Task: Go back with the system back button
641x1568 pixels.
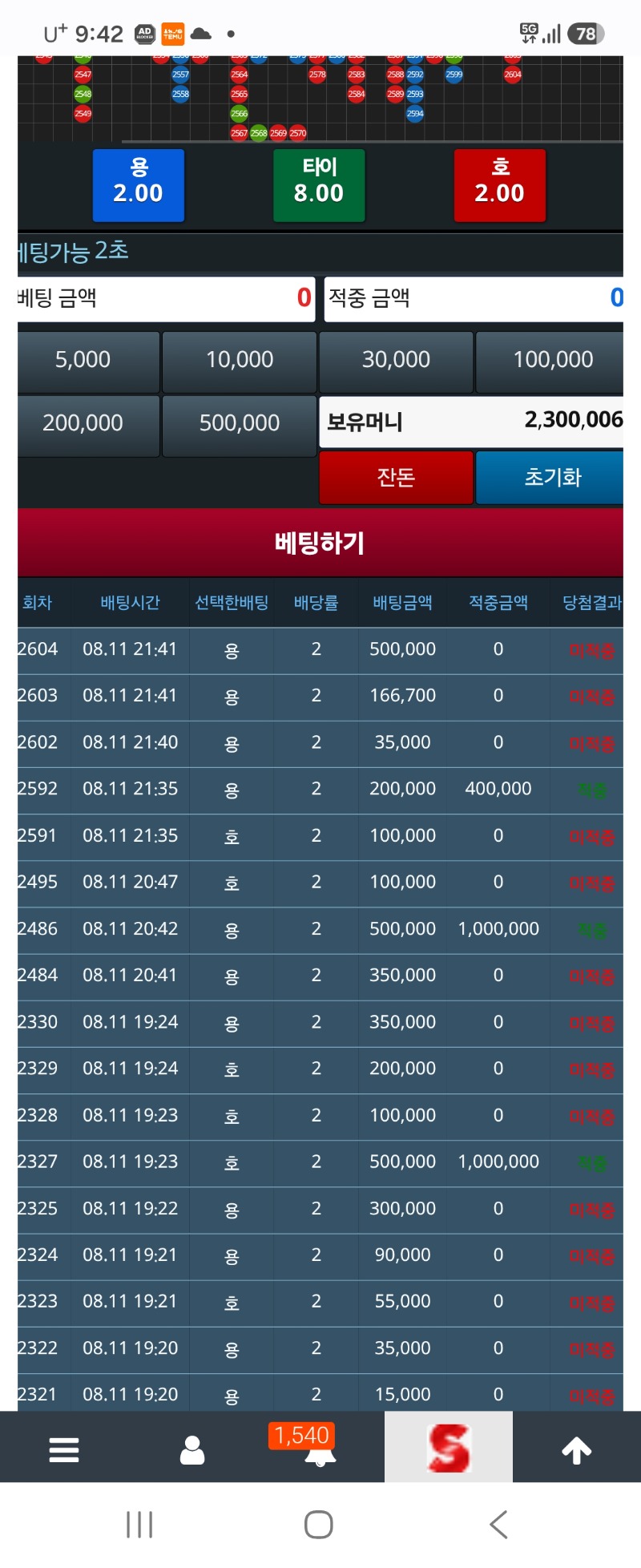Action: 498,1524
